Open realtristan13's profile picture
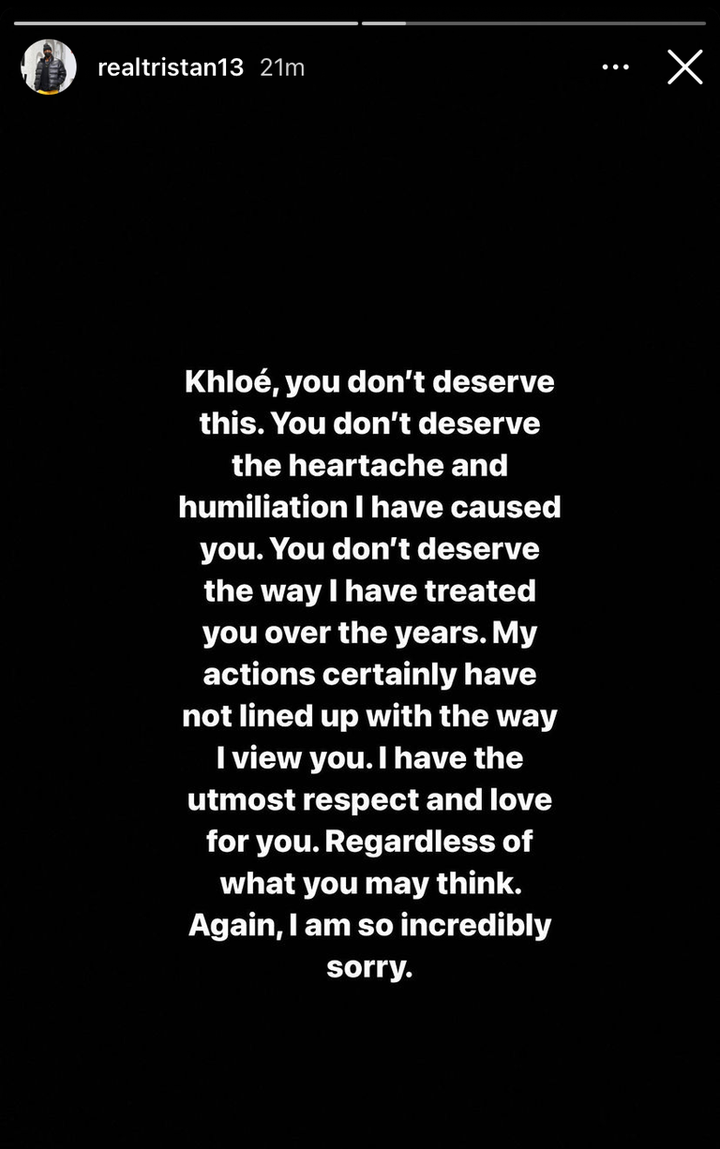The image size is (720, 1149). click(x=49, y=68)
